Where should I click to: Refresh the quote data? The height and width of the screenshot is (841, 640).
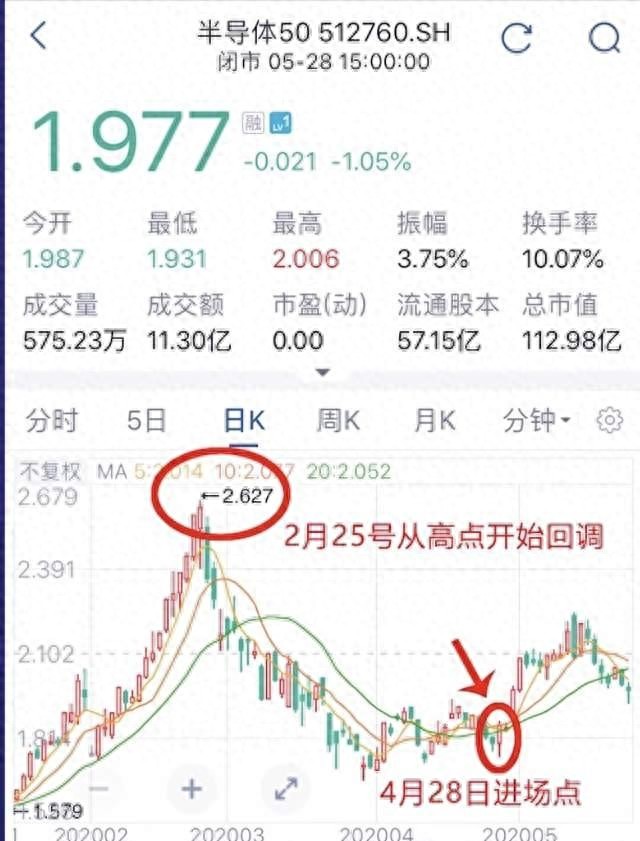coord(517,39)
